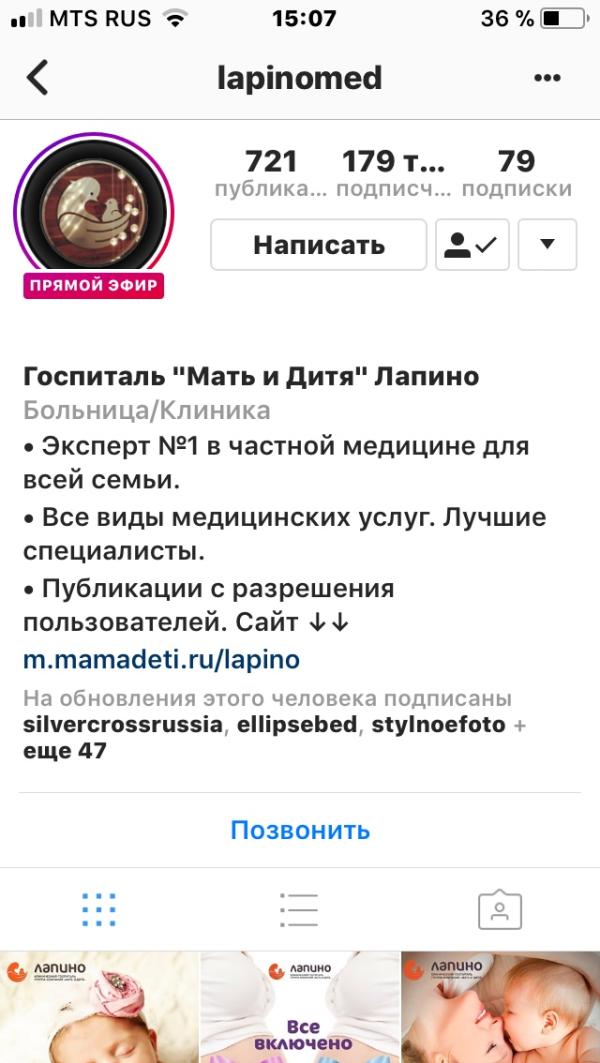Expand suggested accounts dropdown arrow
This screenshot has width=600, height=1063.
pyautogui.click(x=547, y=245)
